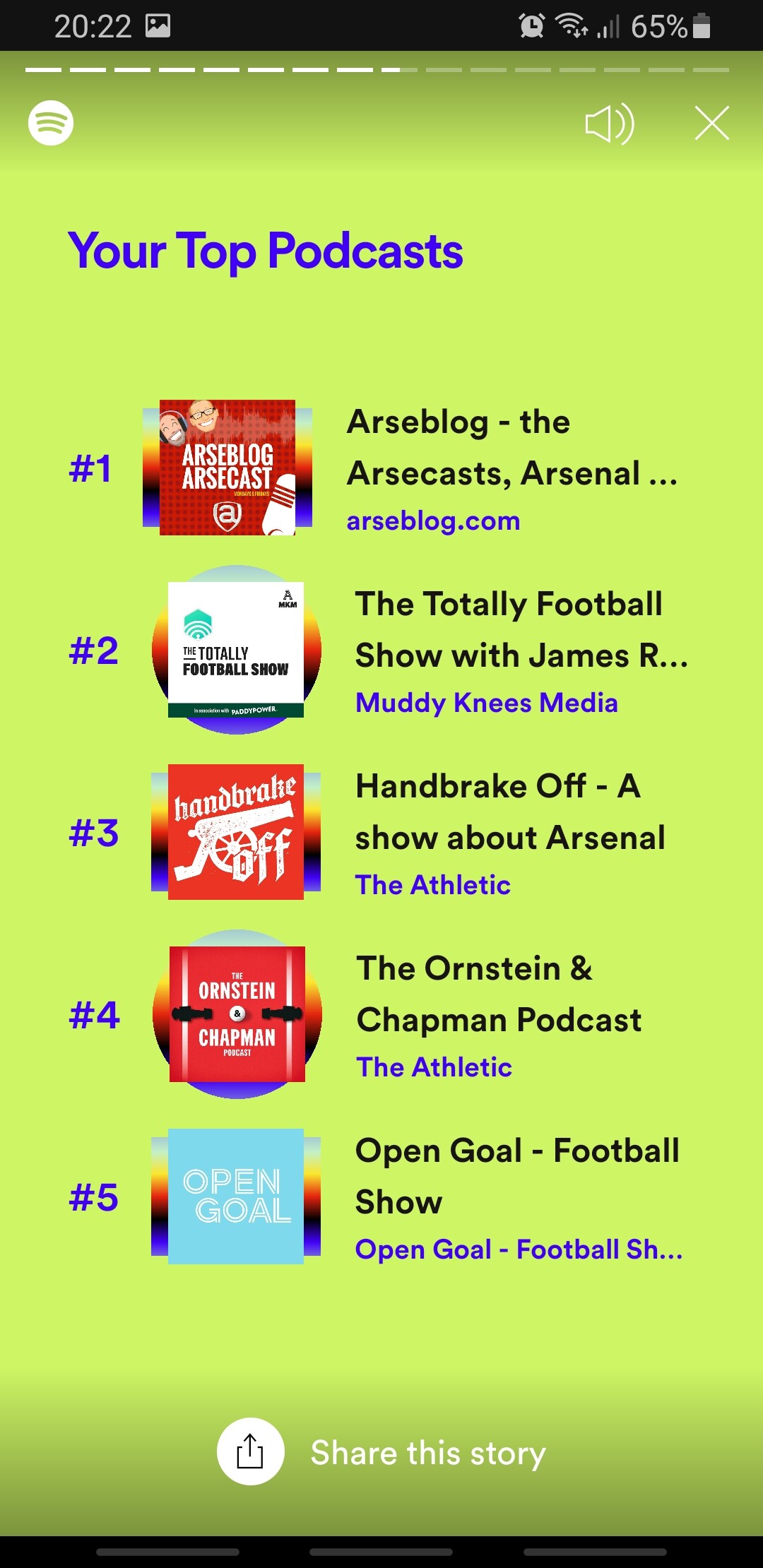
Task: Close the Top Podcasts story
Action: (711, 124)
